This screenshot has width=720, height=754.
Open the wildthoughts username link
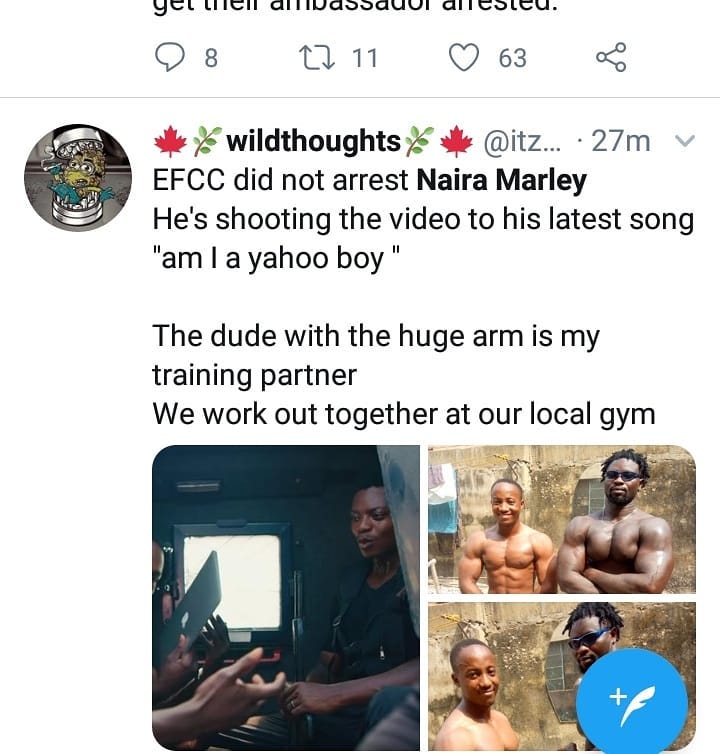(314, 142)
